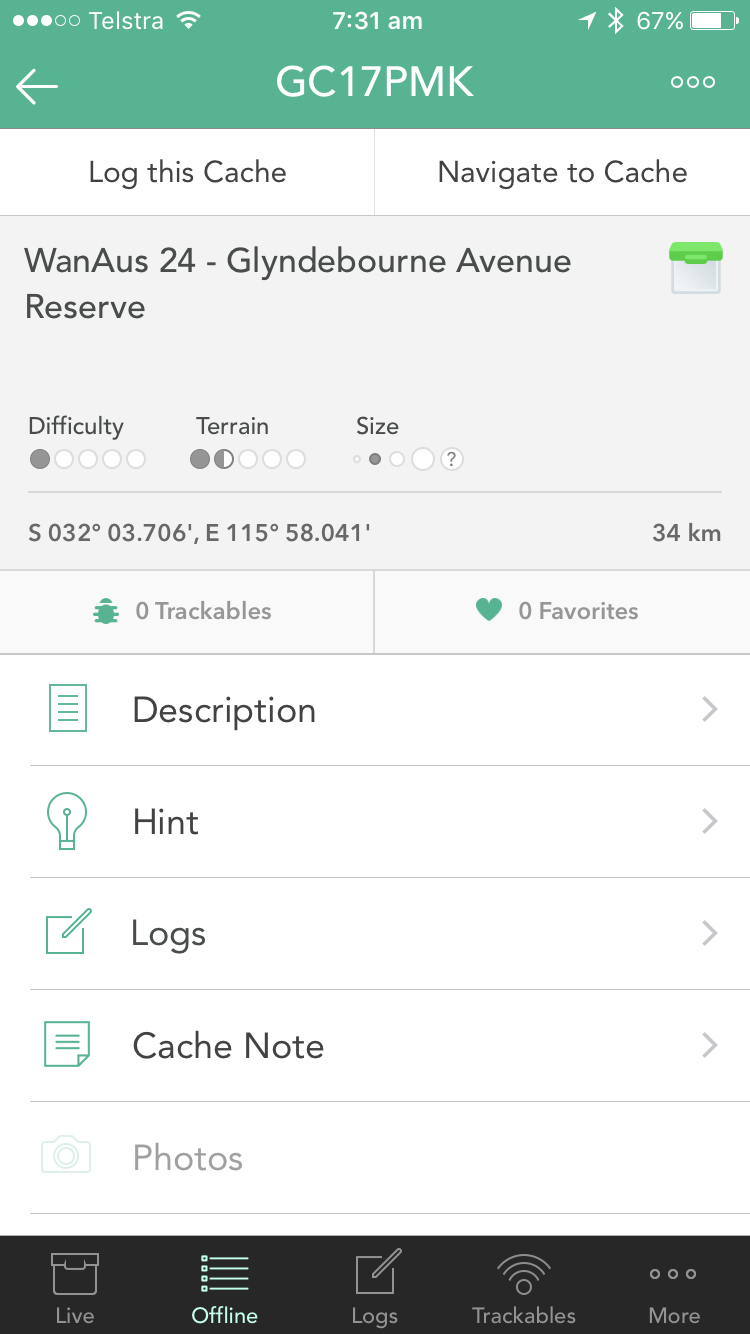
Task: Open the Cache Note row
Action: coord(375,1046)
